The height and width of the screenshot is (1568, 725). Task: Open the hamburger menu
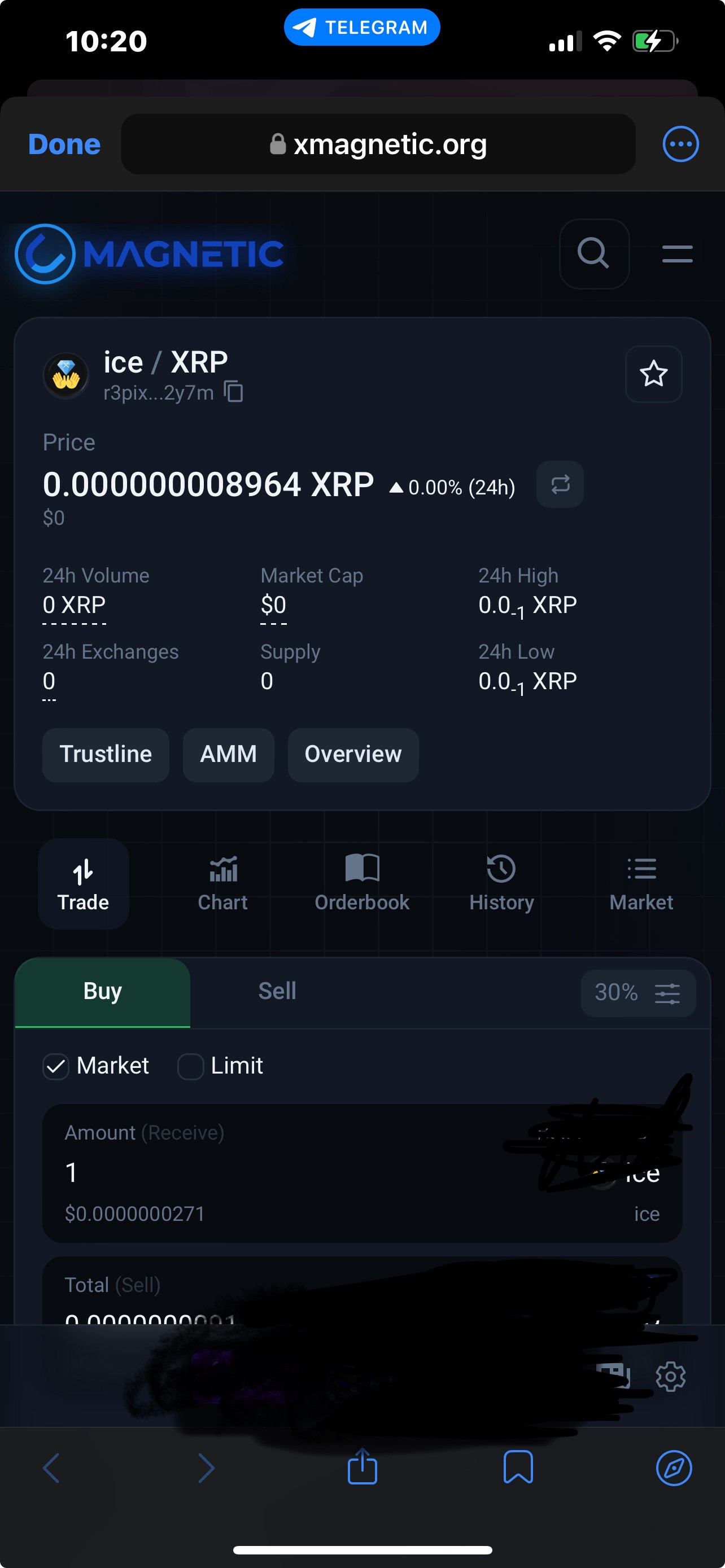[677, 254]
